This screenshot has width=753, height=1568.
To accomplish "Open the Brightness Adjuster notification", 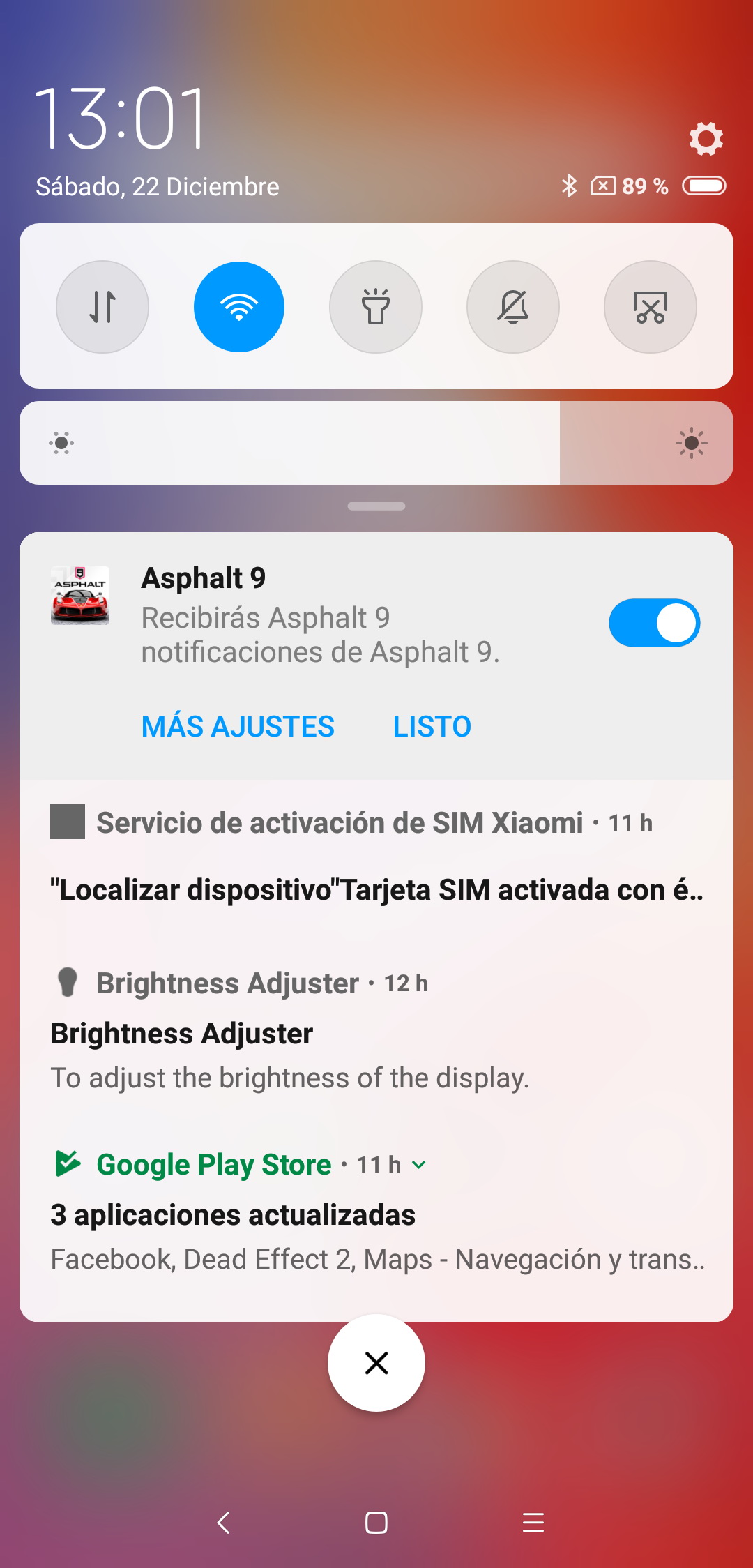I will [376, 1030].
